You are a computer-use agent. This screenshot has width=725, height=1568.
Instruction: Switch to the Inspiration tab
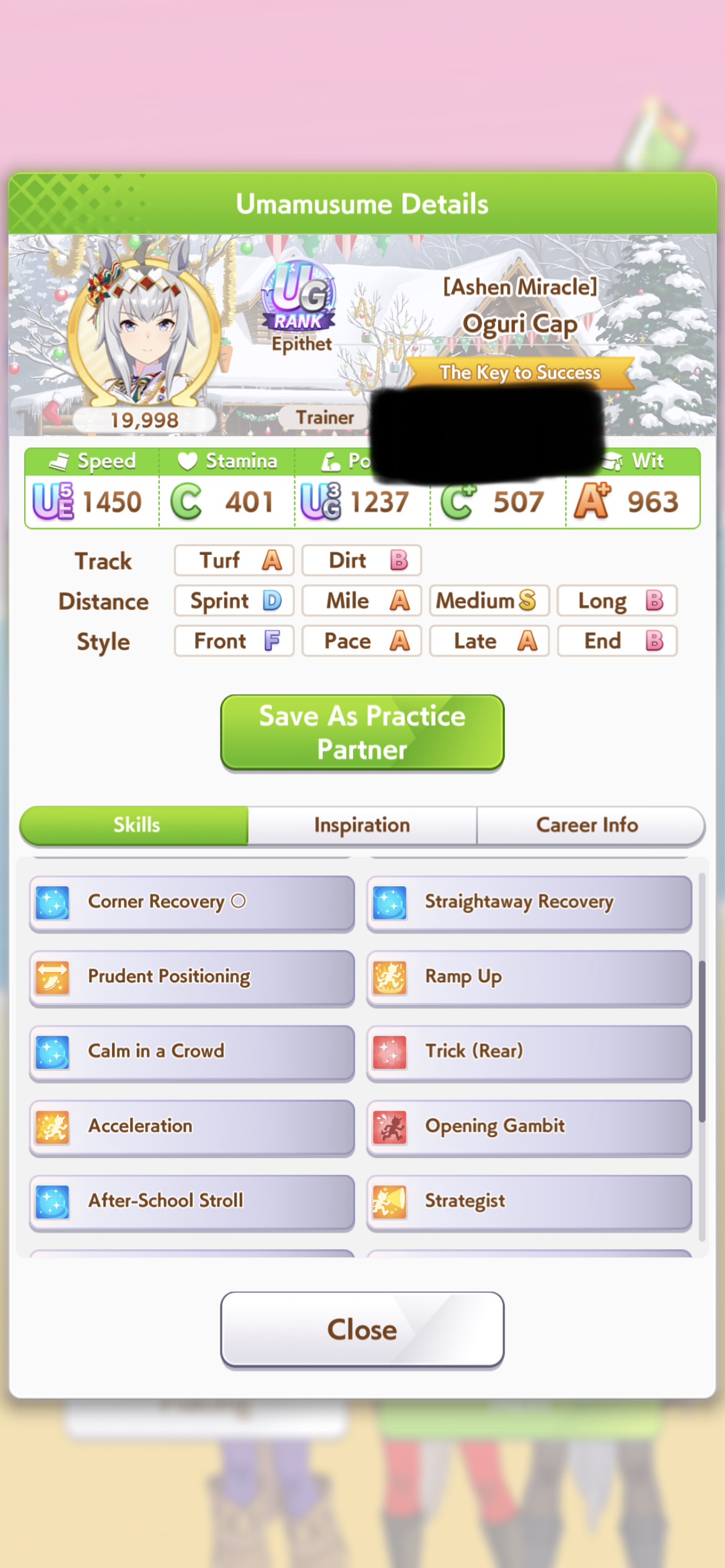pyautogui.click(x=362, y=825)
